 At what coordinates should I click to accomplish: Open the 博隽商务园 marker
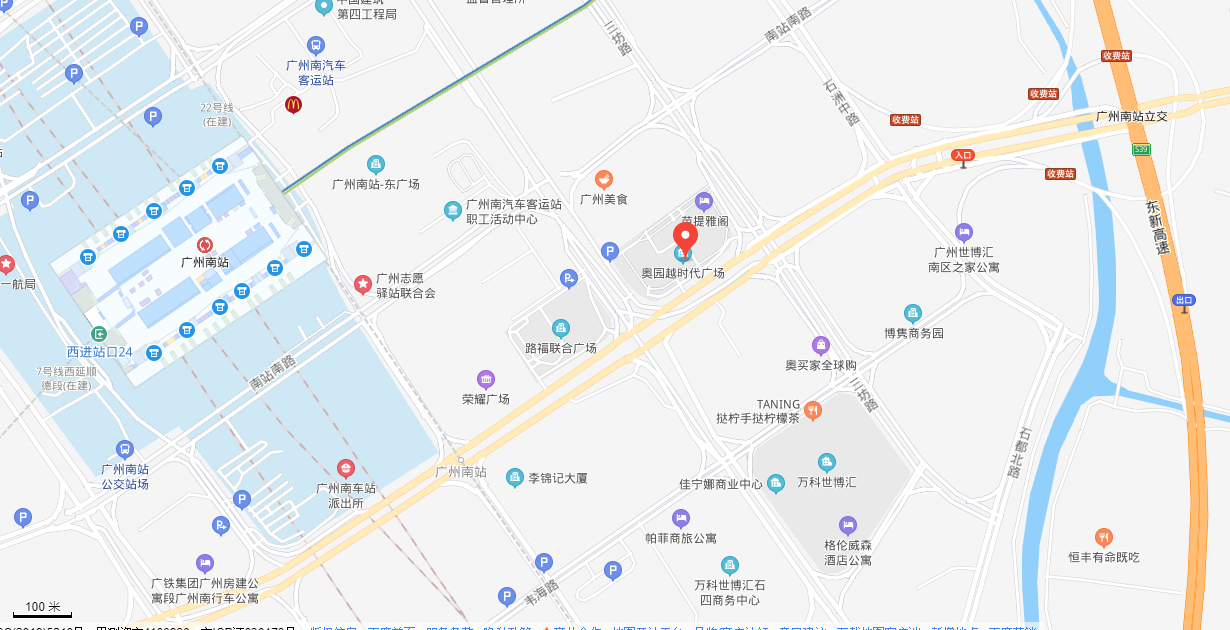tap(913, 313)
